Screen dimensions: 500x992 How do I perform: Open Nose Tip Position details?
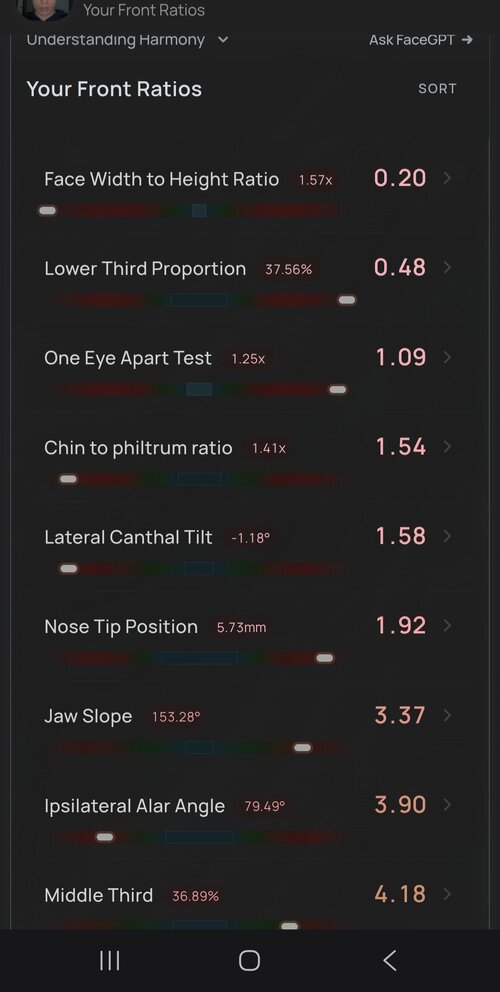[250, 639]
